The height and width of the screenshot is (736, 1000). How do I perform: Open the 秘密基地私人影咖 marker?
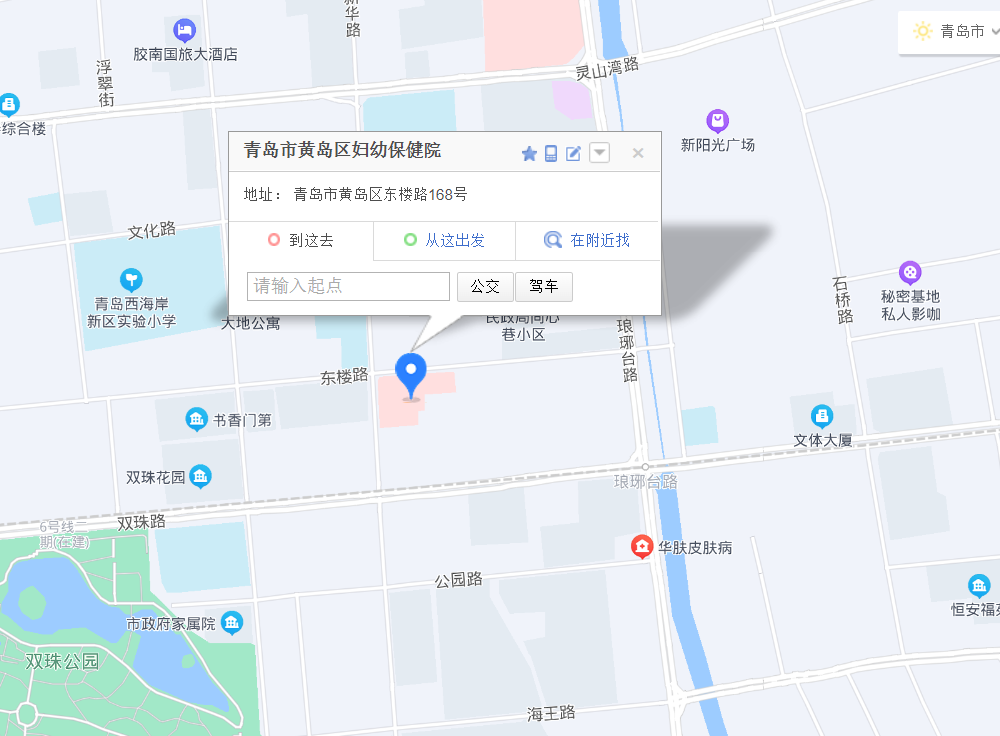(910, 272)
